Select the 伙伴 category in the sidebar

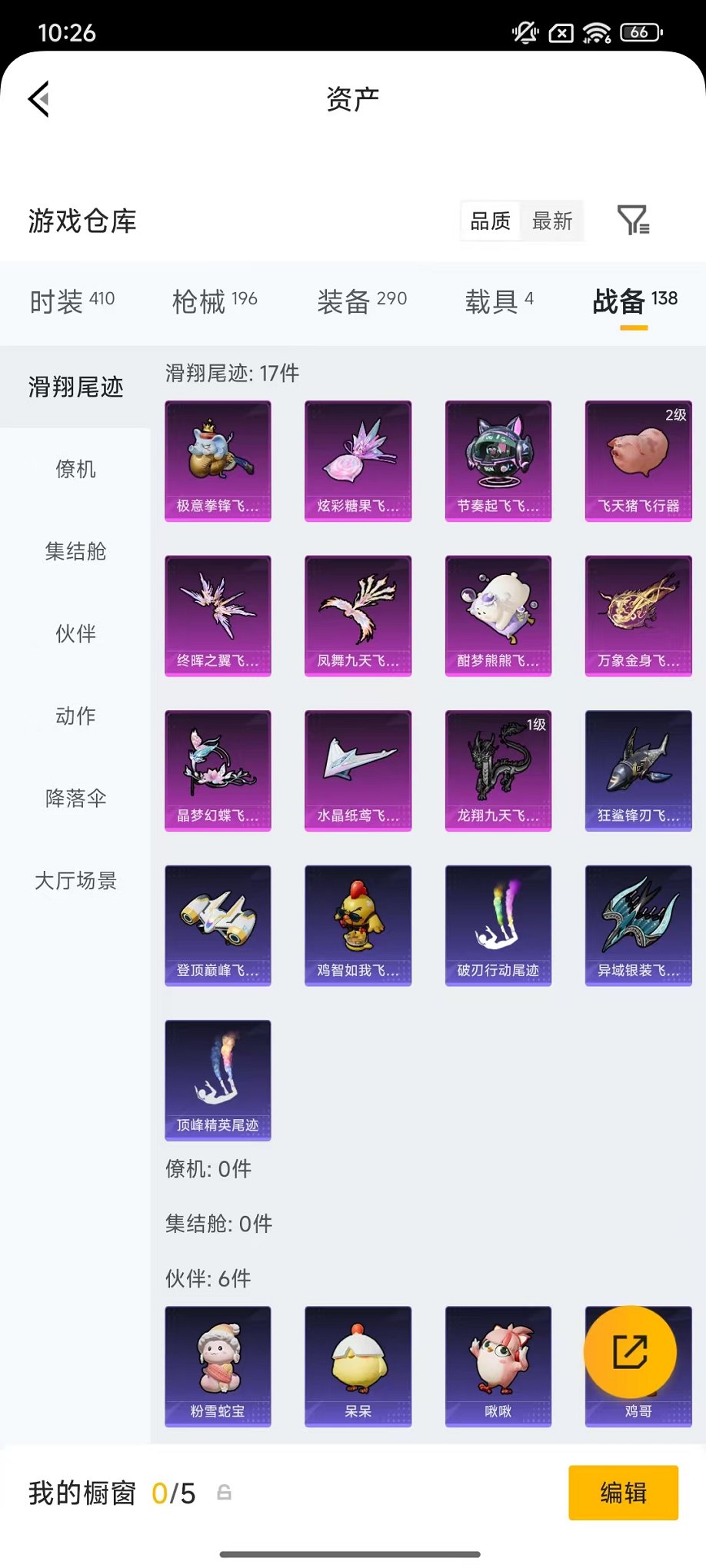click(75, 634)
